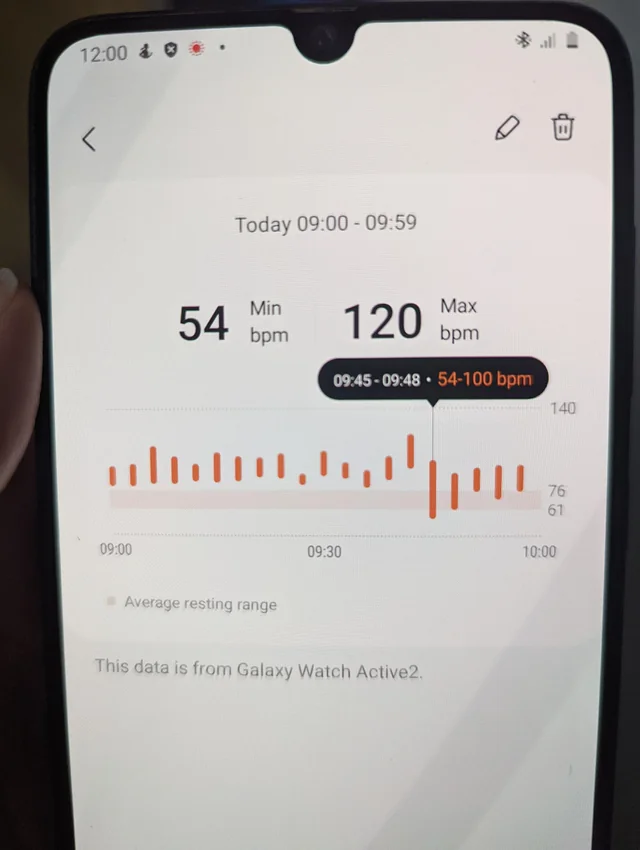The height and width of the screenshot is (850, 640).
Task: Select the tallest bar before 09:45
Action: 410,452
